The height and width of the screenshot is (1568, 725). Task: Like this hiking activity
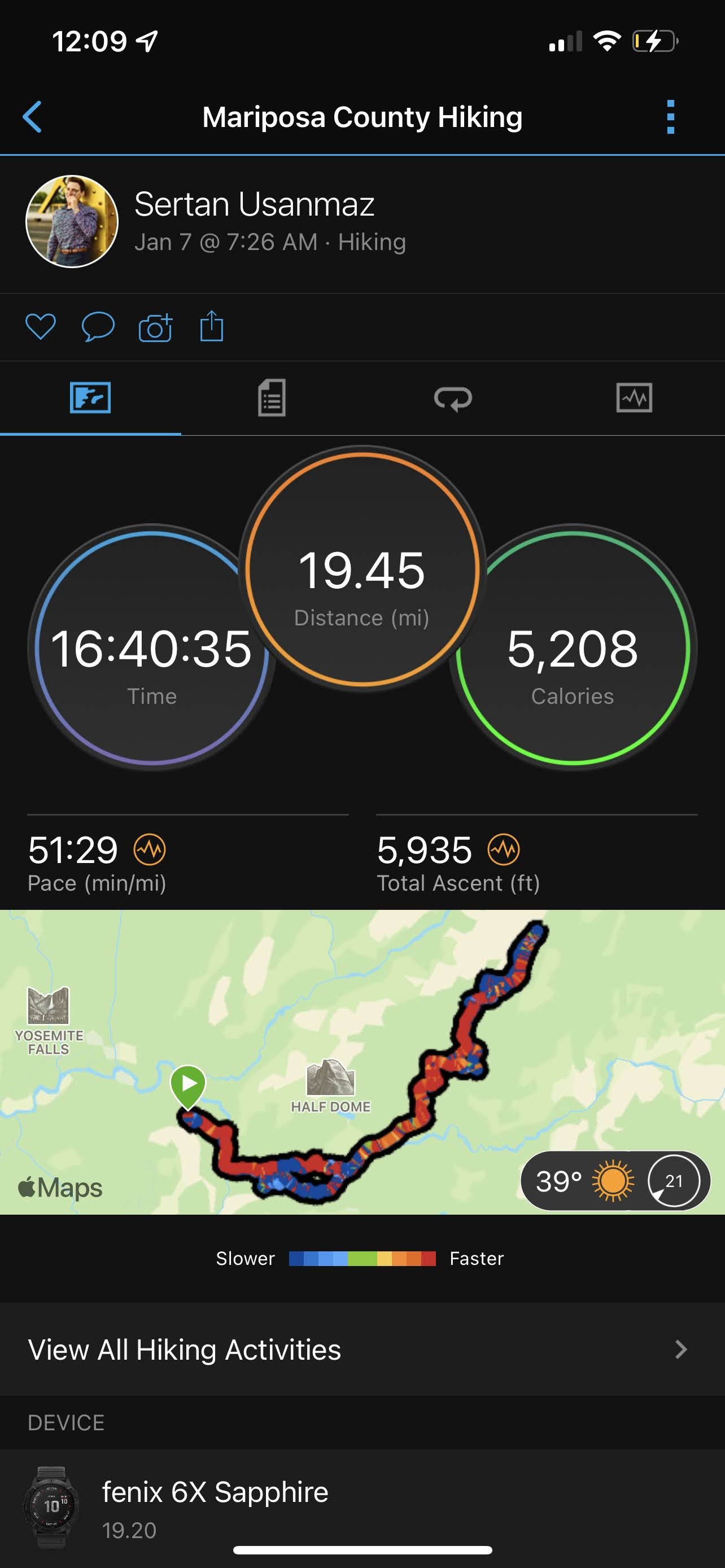41,327
